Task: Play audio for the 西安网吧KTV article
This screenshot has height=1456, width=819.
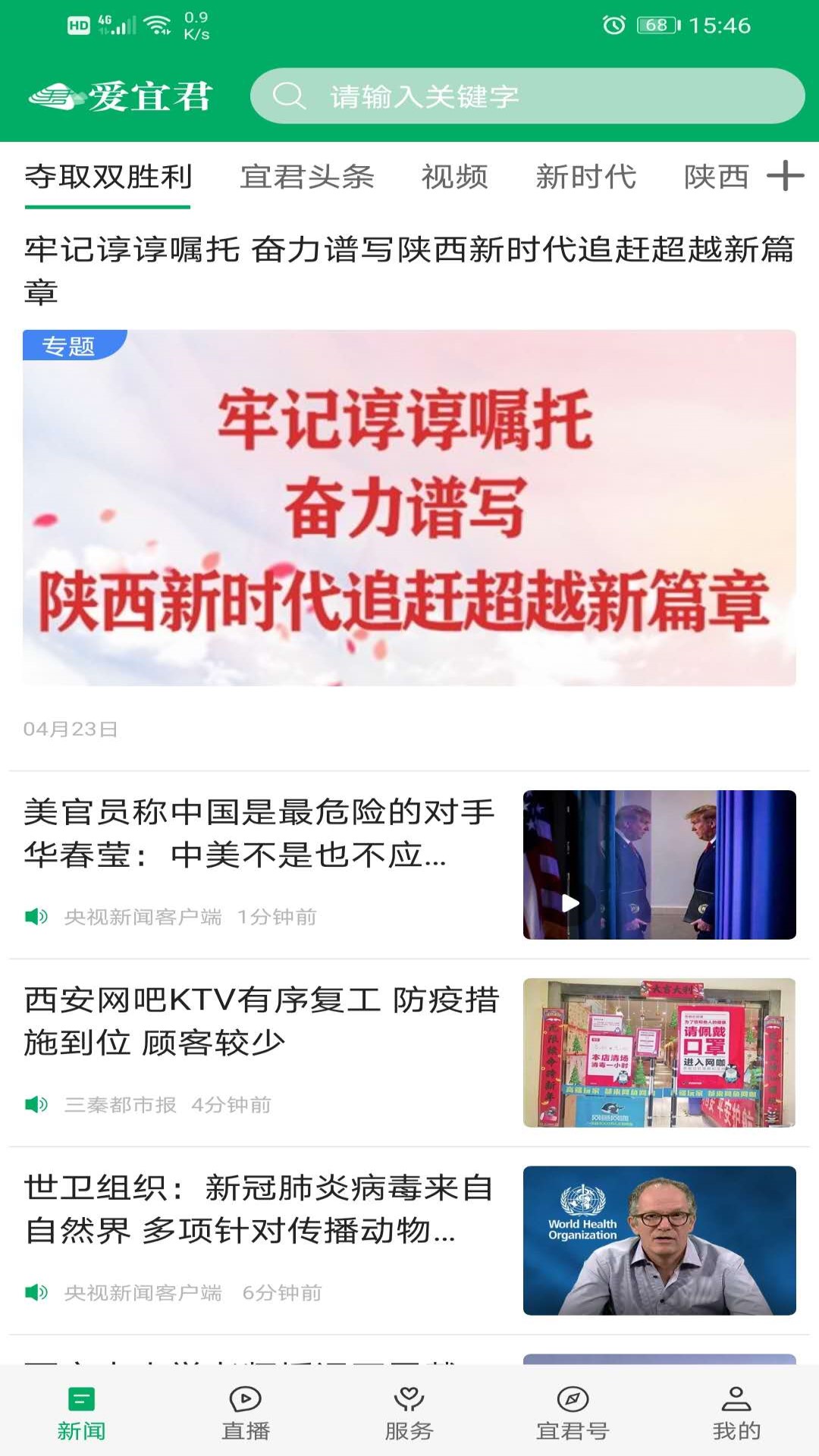Action: point(36,1104)
